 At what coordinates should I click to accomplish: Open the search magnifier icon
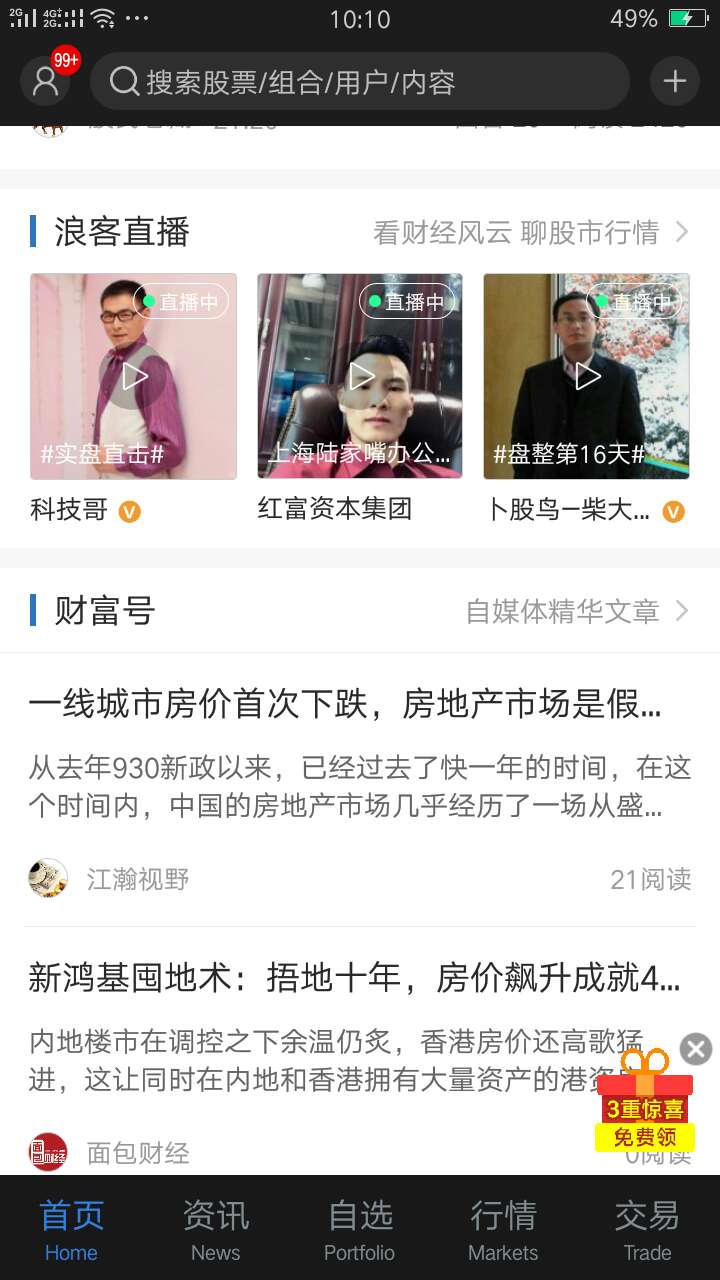click(x=124, y=80)
